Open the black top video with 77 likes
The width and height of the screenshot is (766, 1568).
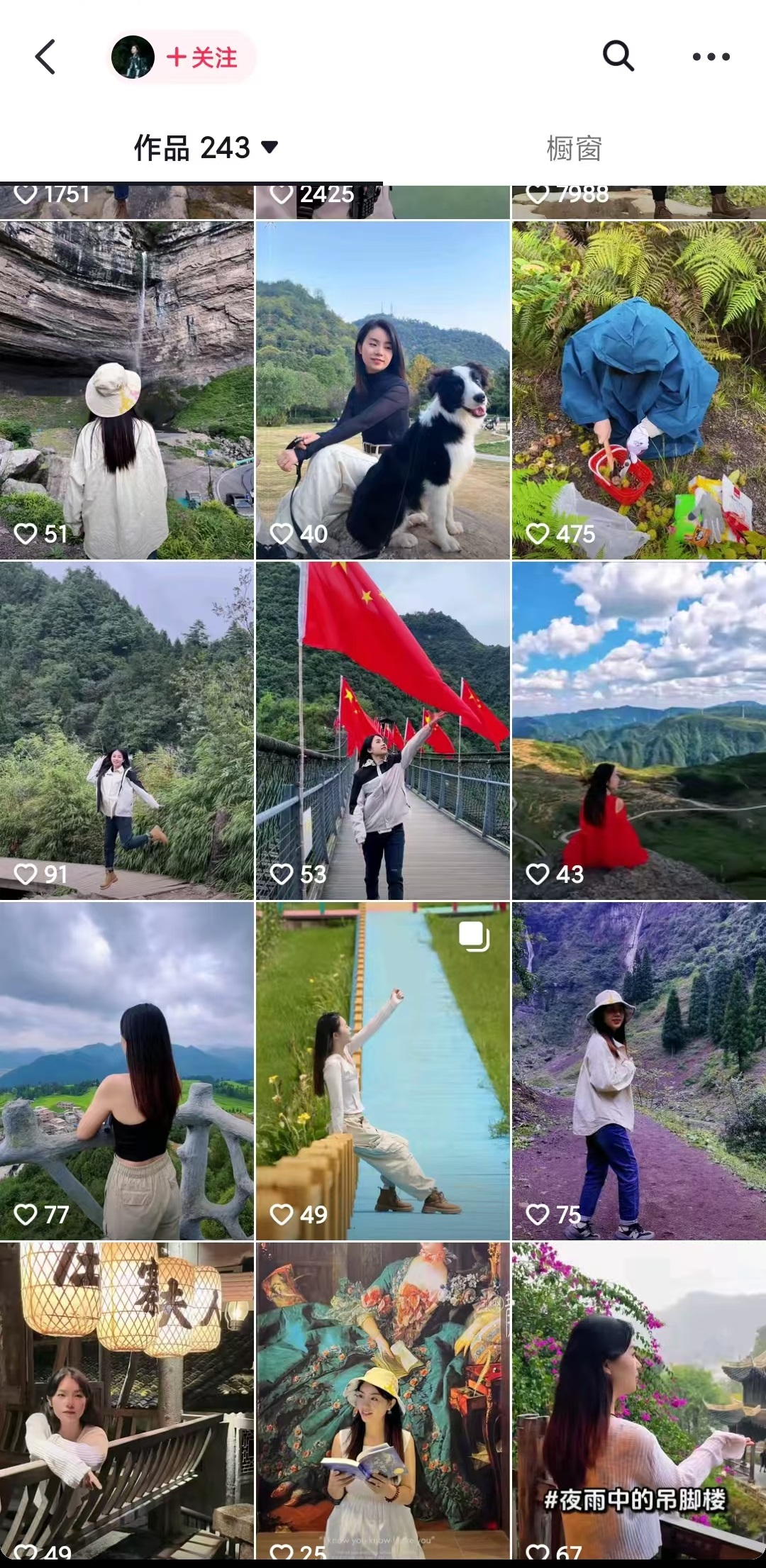pyautogui.click(x=127, y=1071)
